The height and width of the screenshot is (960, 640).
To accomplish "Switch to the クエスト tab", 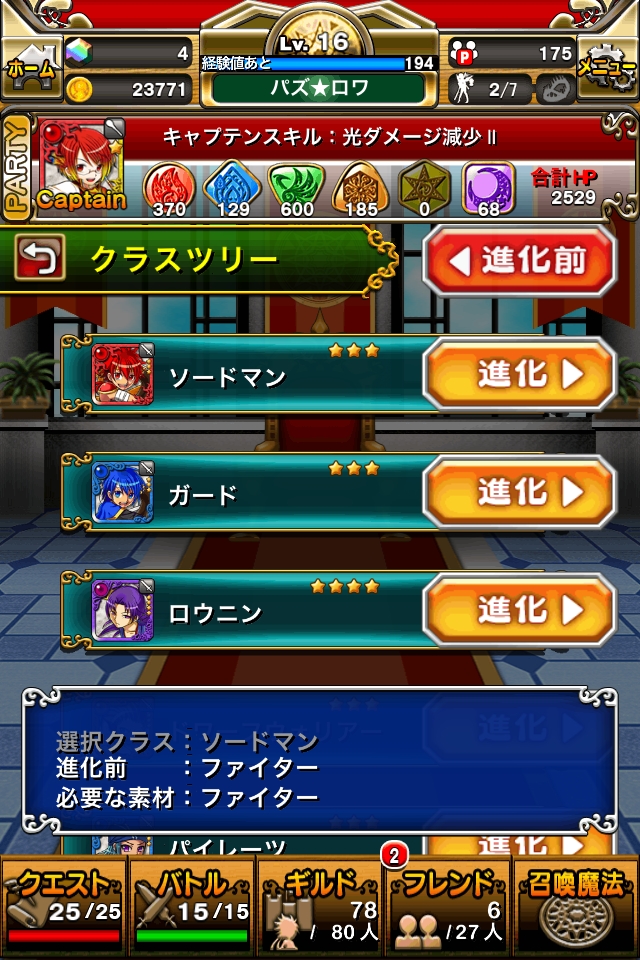I will [64, 906].
